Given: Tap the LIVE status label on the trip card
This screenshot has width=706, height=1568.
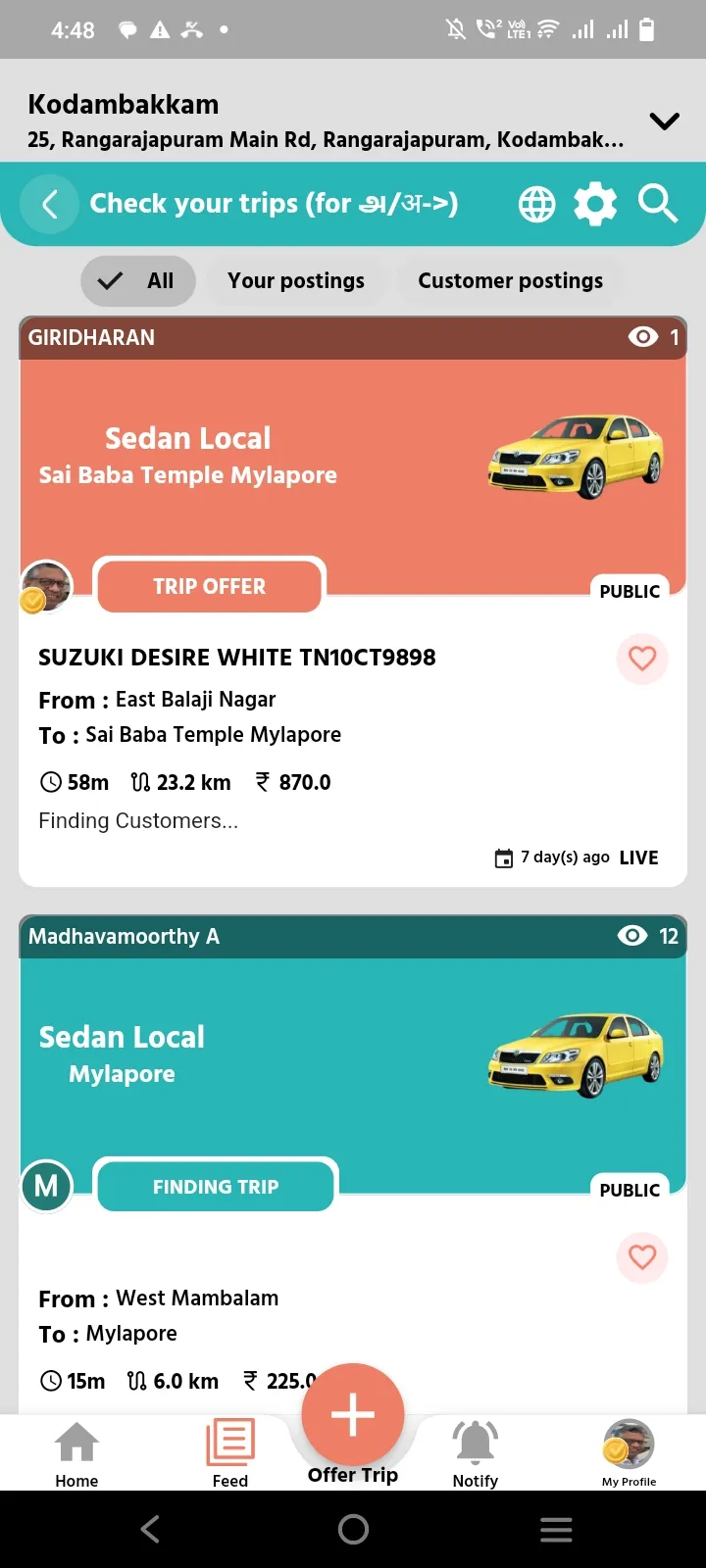Looking at the screenshot, I should pos(638,857).
